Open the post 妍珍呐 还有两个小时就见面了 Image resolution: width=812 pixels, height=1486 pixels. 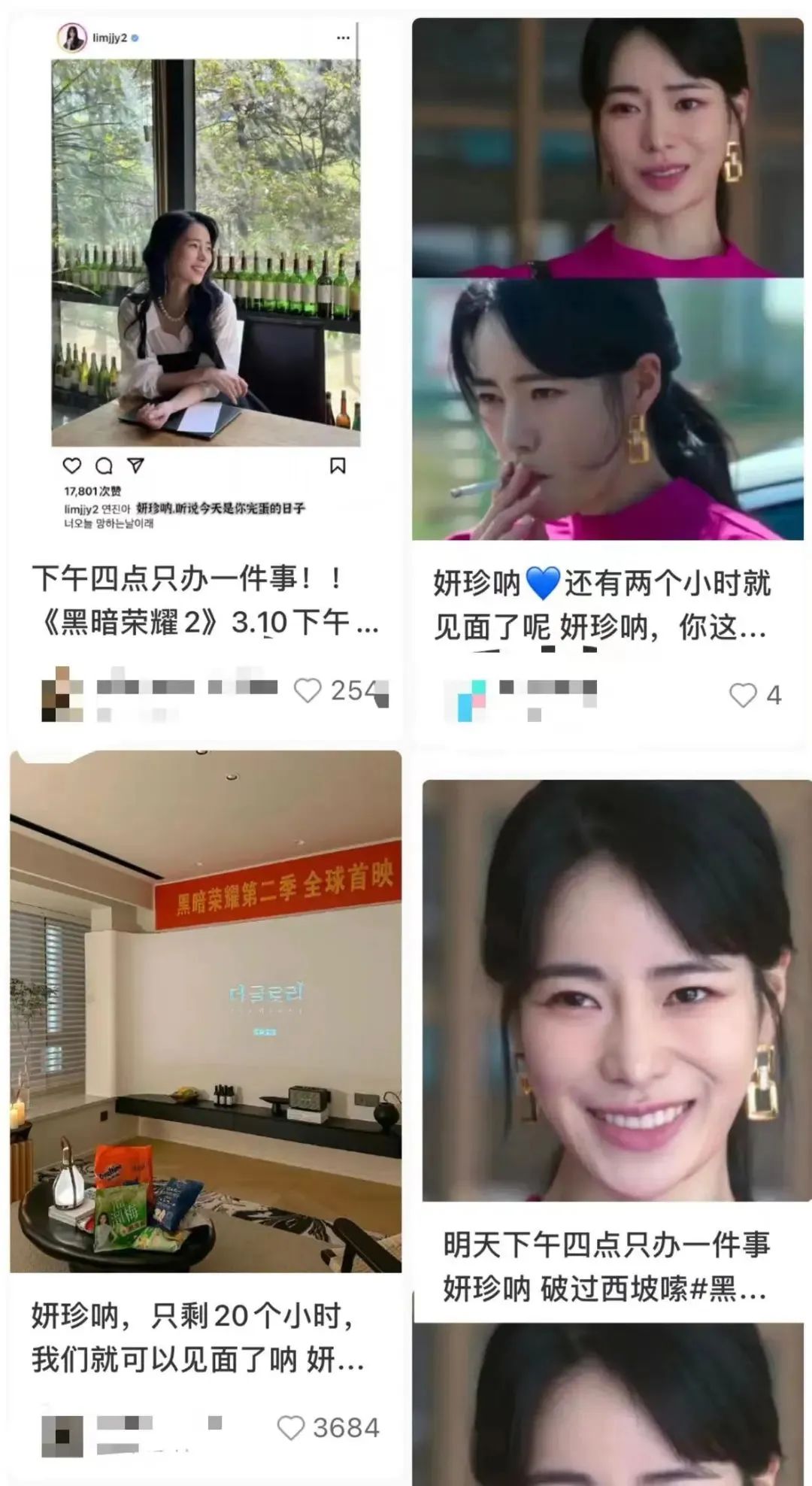click(x=601, y=604)
